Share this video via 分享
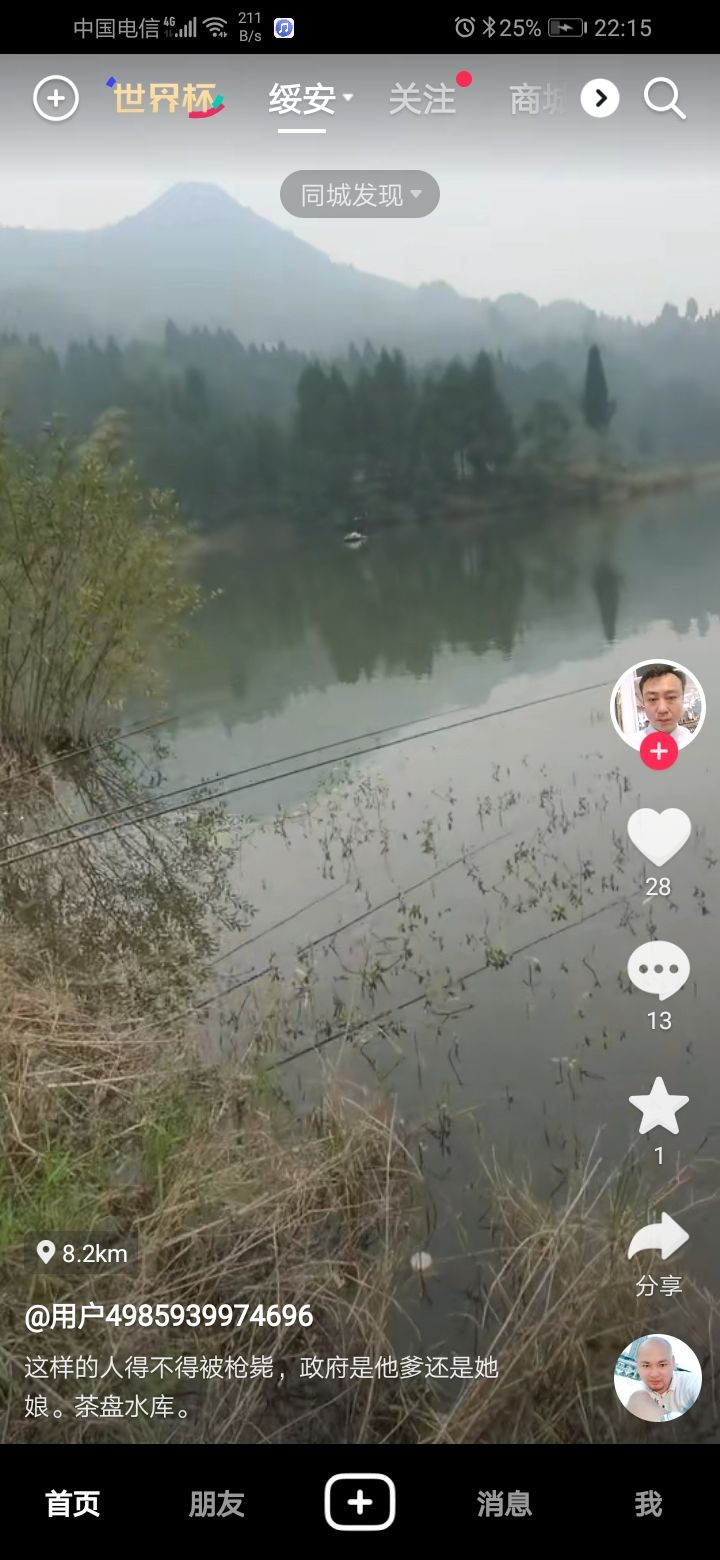Image resolution: width=720 pixels, height=1560 pixels. (658, 1252)
